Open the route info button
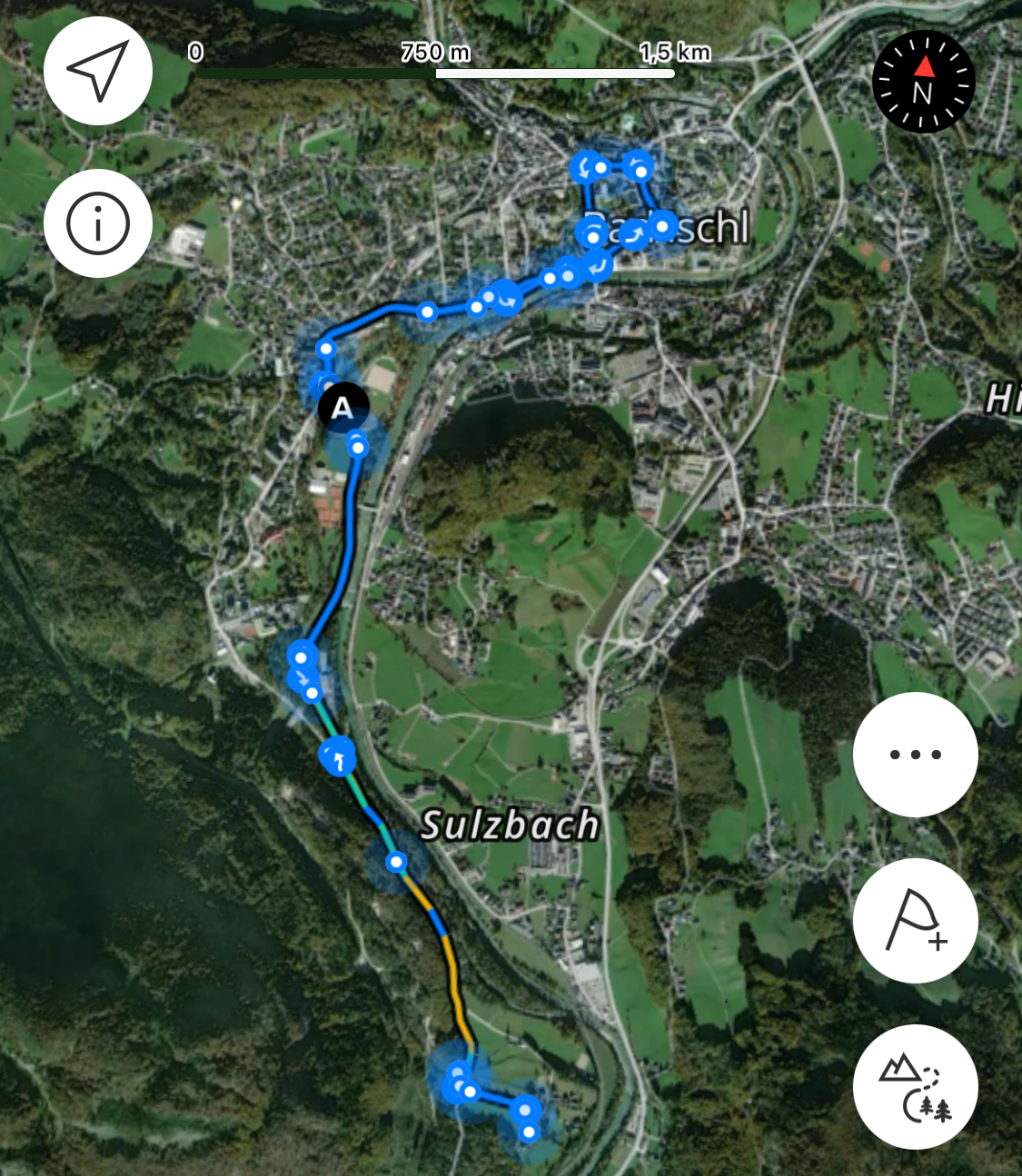Screen dimensions: 1022x1176 (97, 223)
